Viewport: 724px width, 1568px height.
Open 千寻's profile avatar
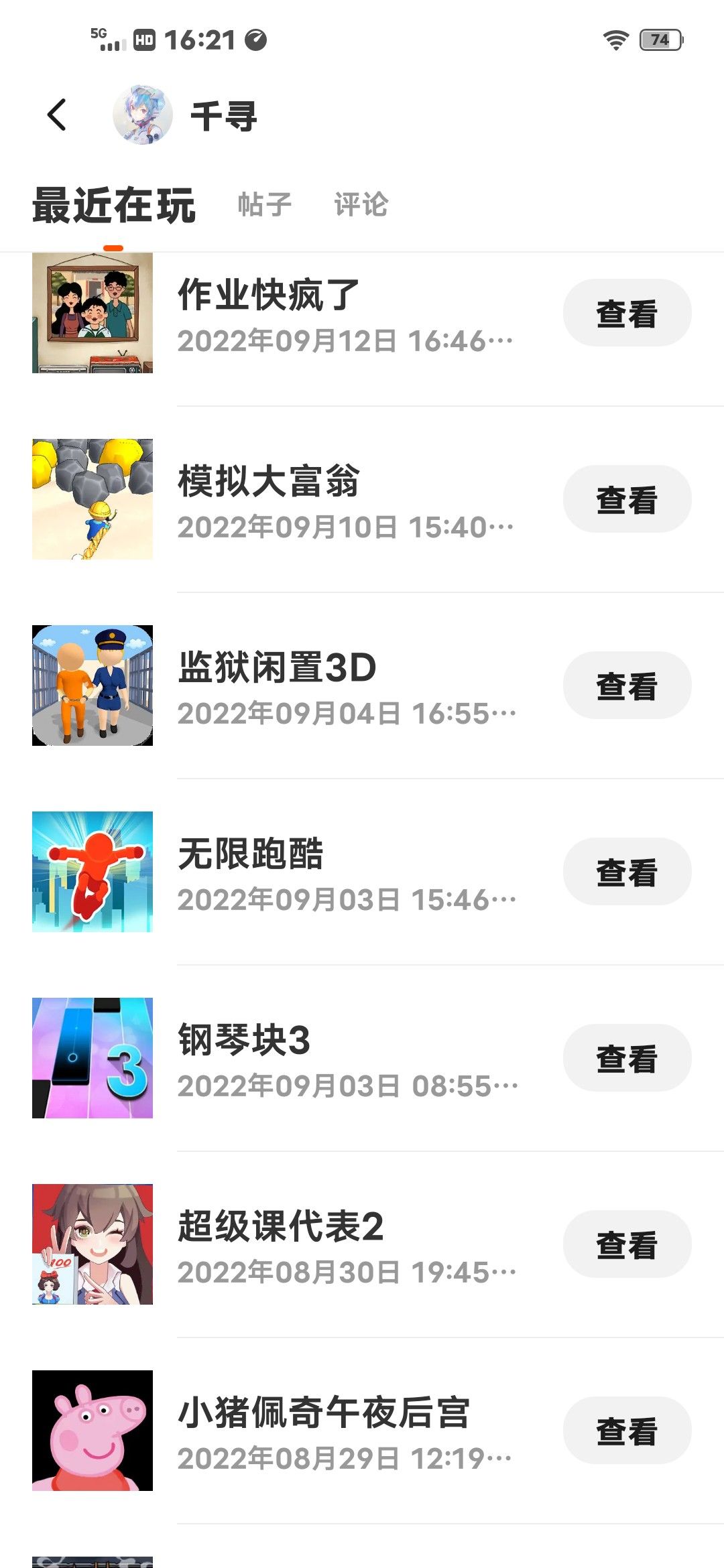[142, 115]
